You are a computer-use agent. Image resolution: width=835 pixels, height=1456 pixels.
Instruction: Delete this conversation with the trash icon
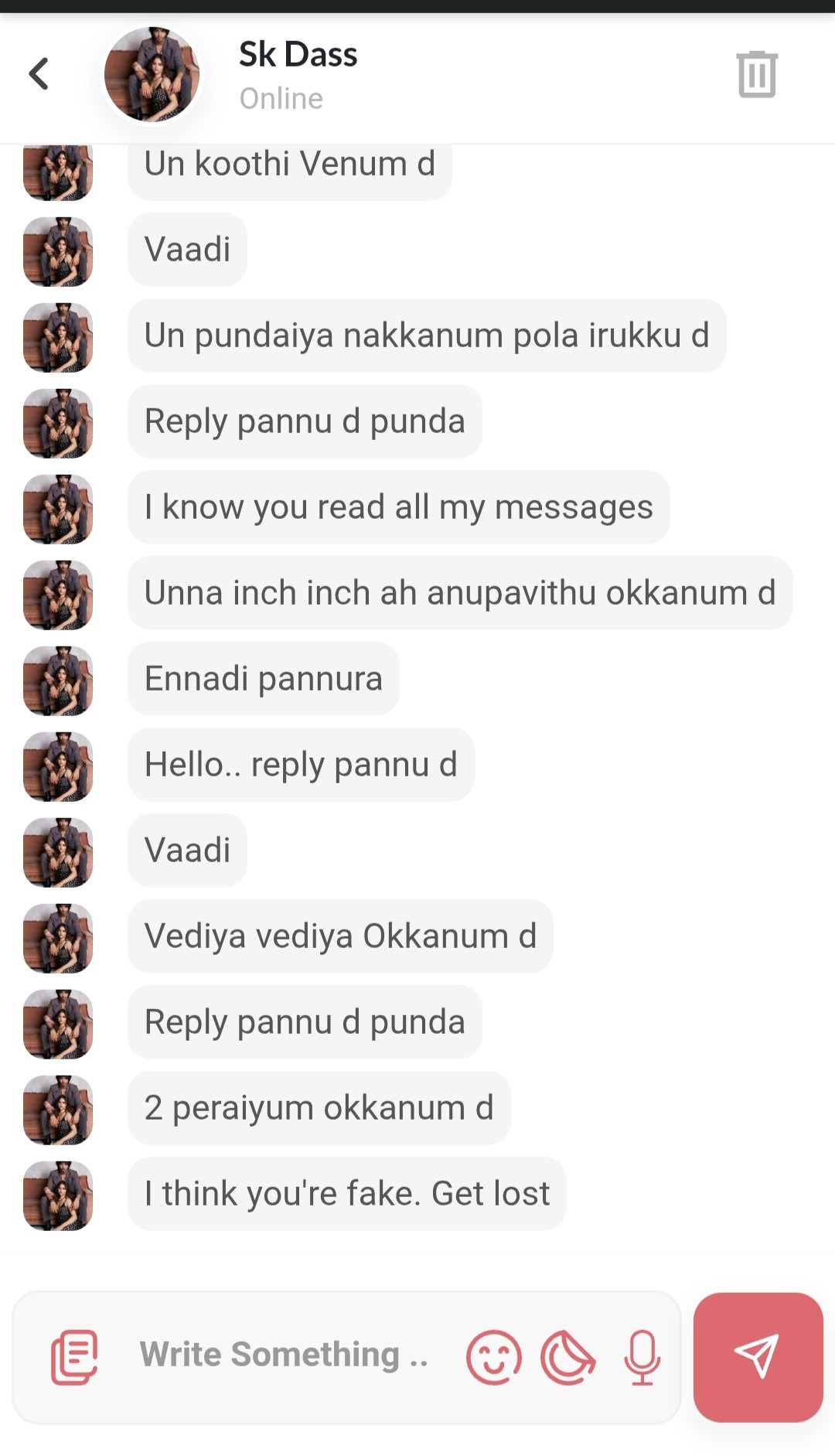(756, 74)
